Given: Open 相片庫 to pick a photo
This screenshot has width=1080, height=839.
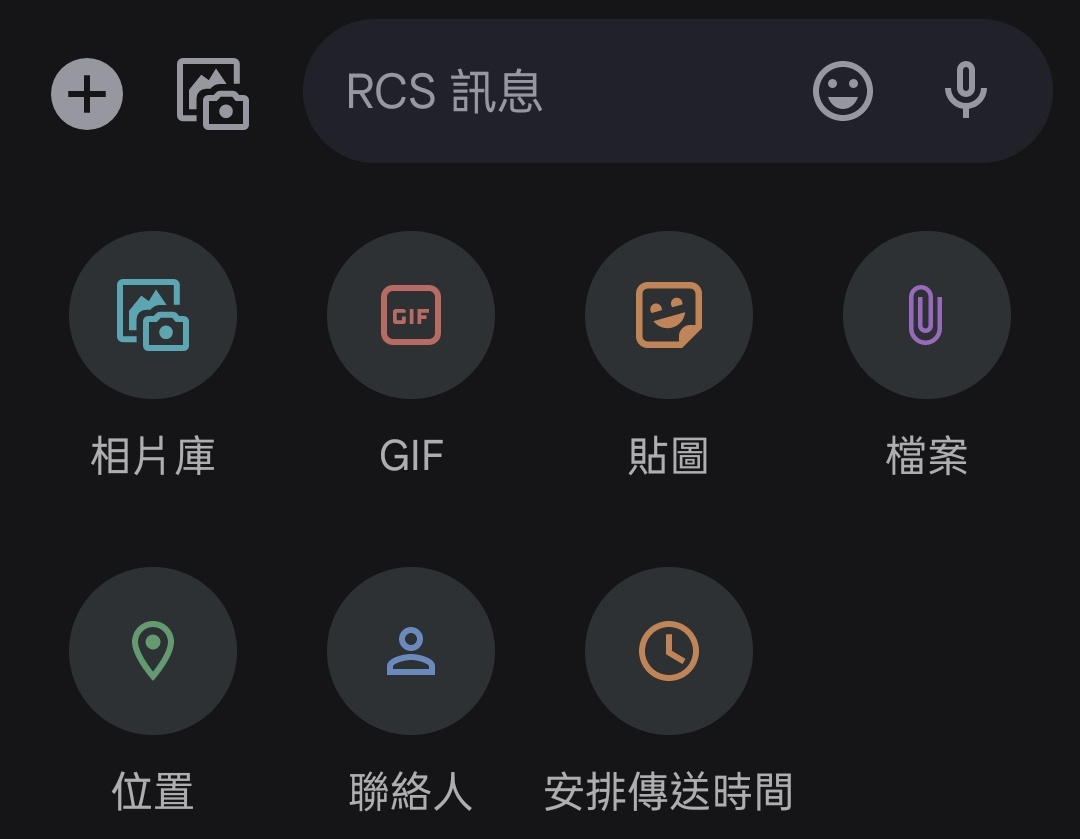Looking at the screenshot, I should pos(153,315).
